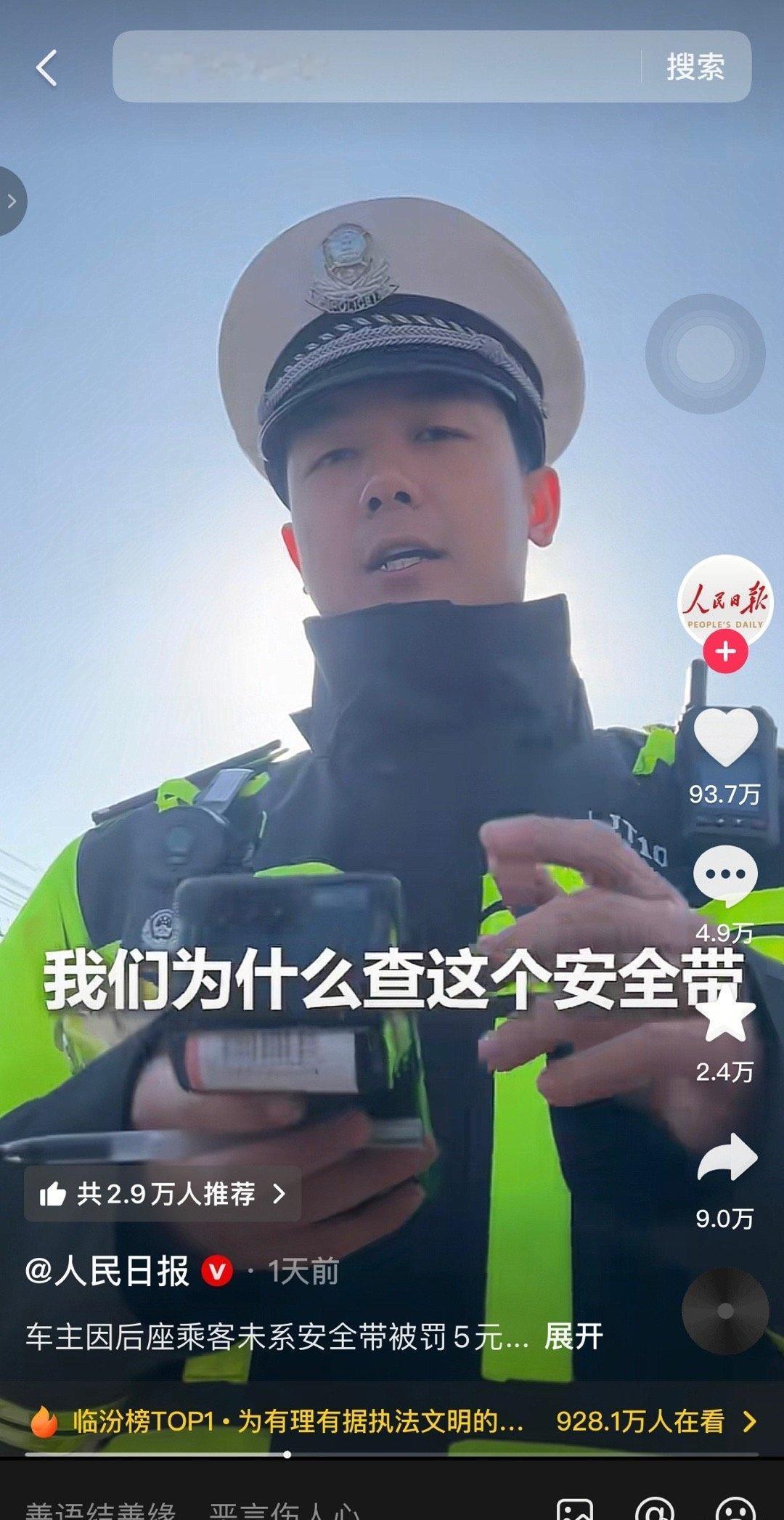This screenshot has height=1520, width=784.
Task: Open 共2.9万人推荐 recommendation link
Action: [x=163, y=1192]
